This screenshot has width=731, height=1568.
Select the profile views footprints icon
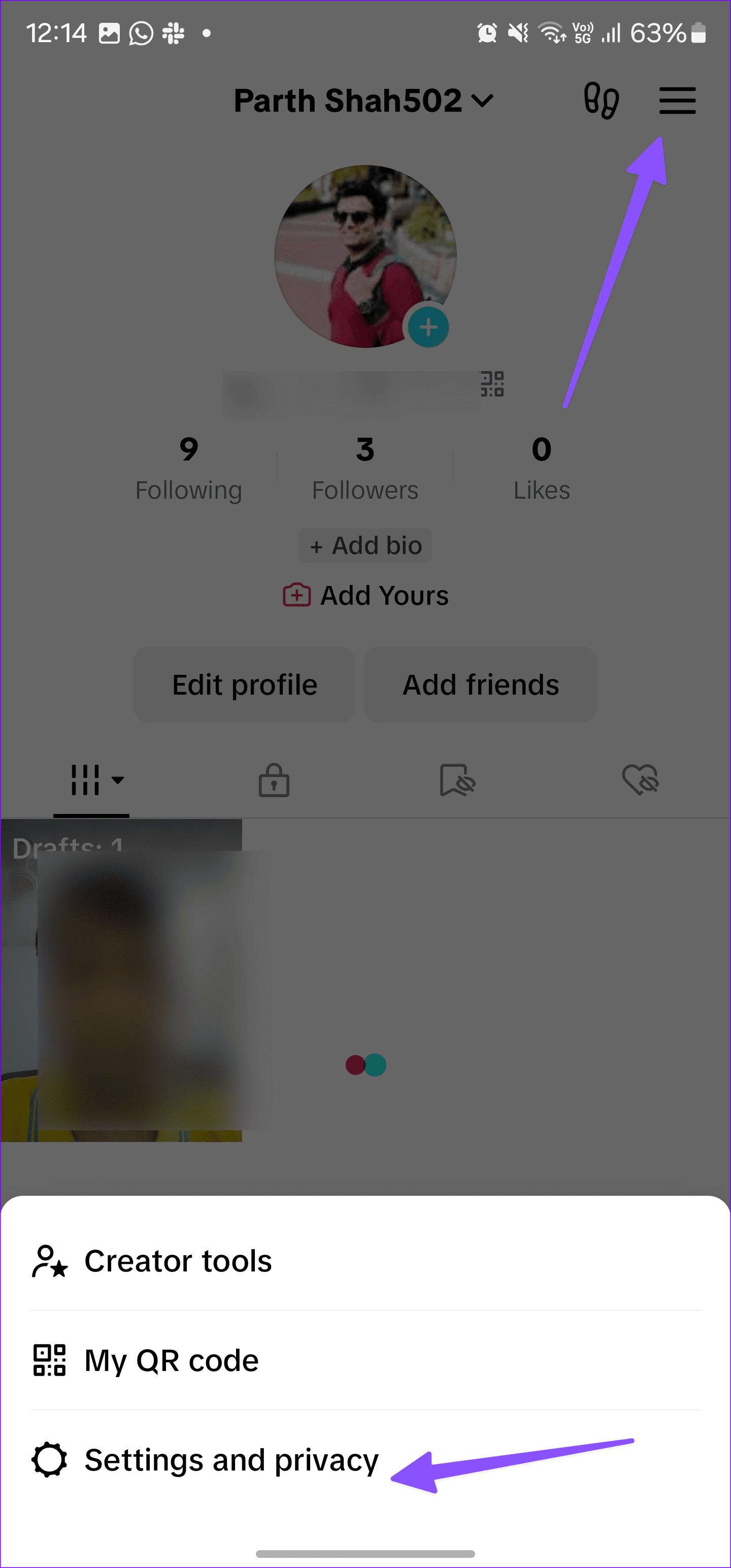point(602,101)
